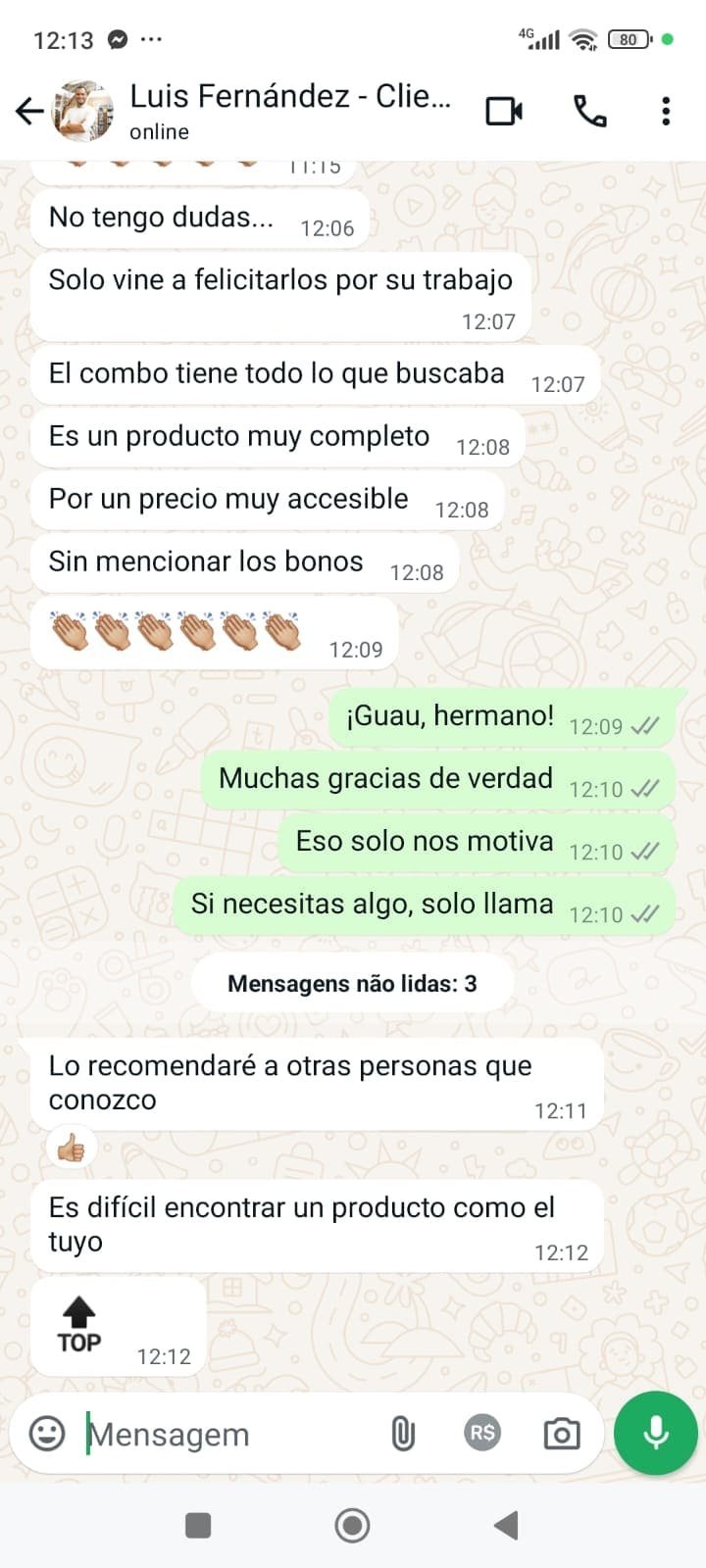
Task: Open Luis Fernández contact info
Action: 289,110
